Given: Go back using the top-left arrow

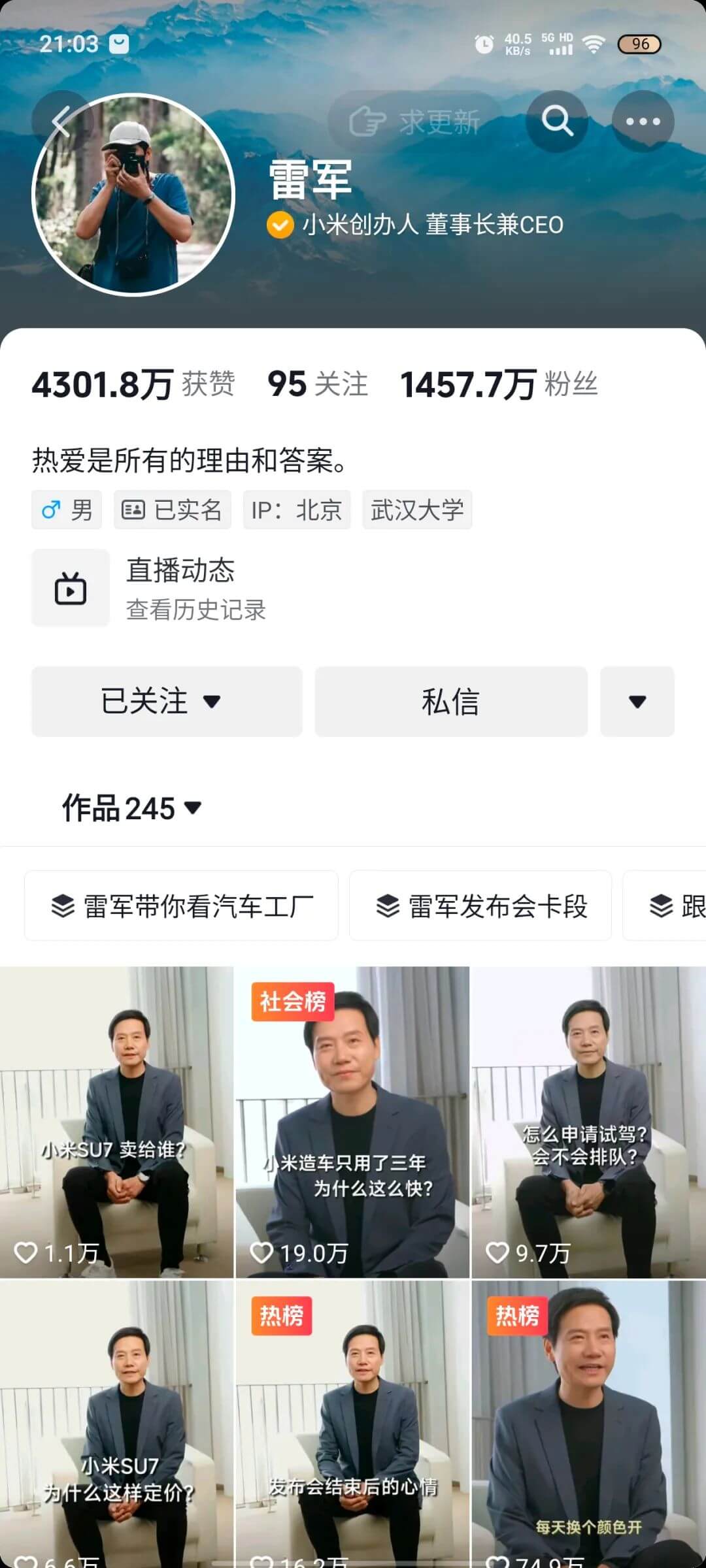Looking at the screenshot, I should tap(61, 121).
